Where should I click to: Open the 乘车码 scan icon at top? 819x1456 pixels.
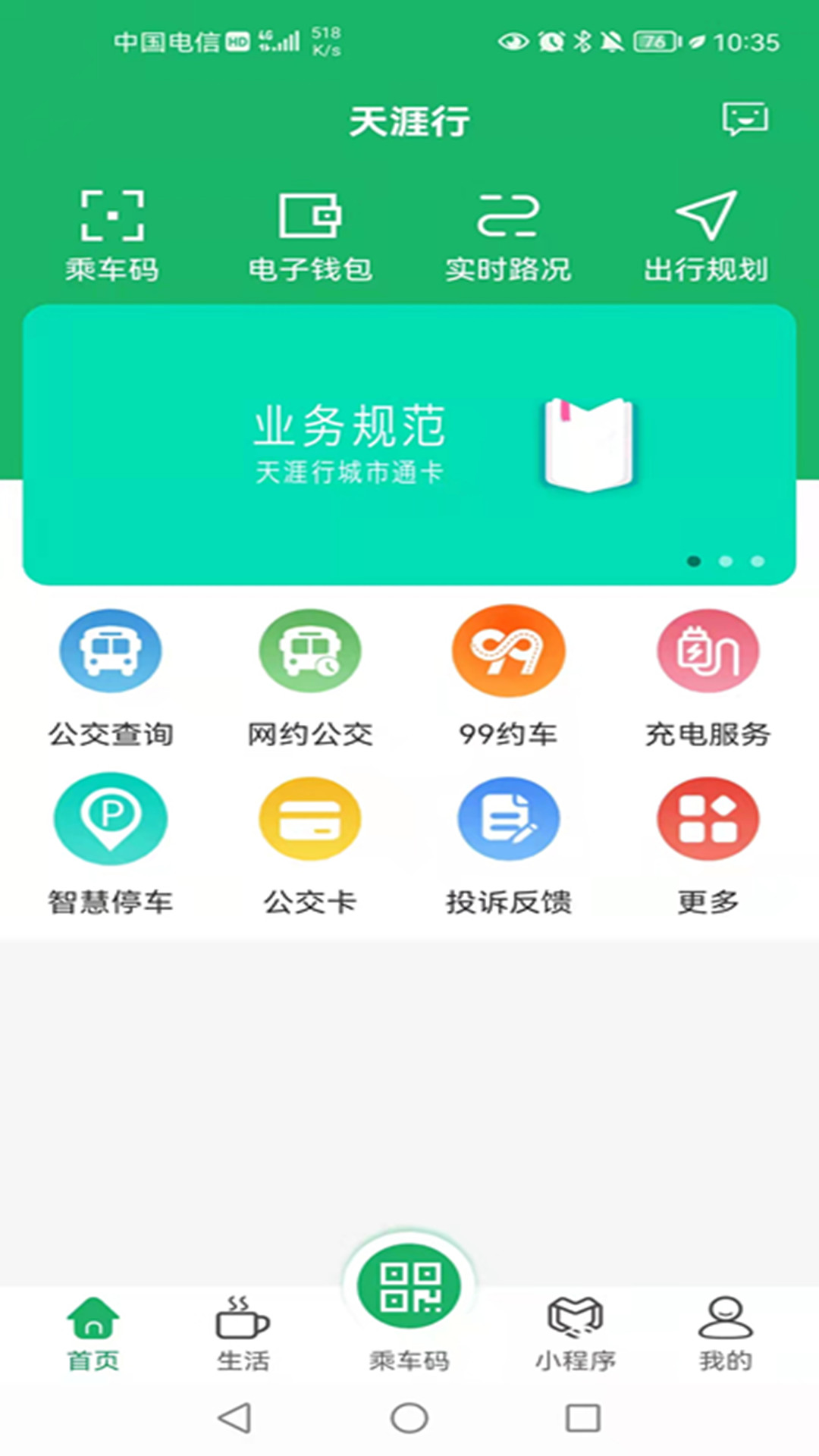point(112,231)
